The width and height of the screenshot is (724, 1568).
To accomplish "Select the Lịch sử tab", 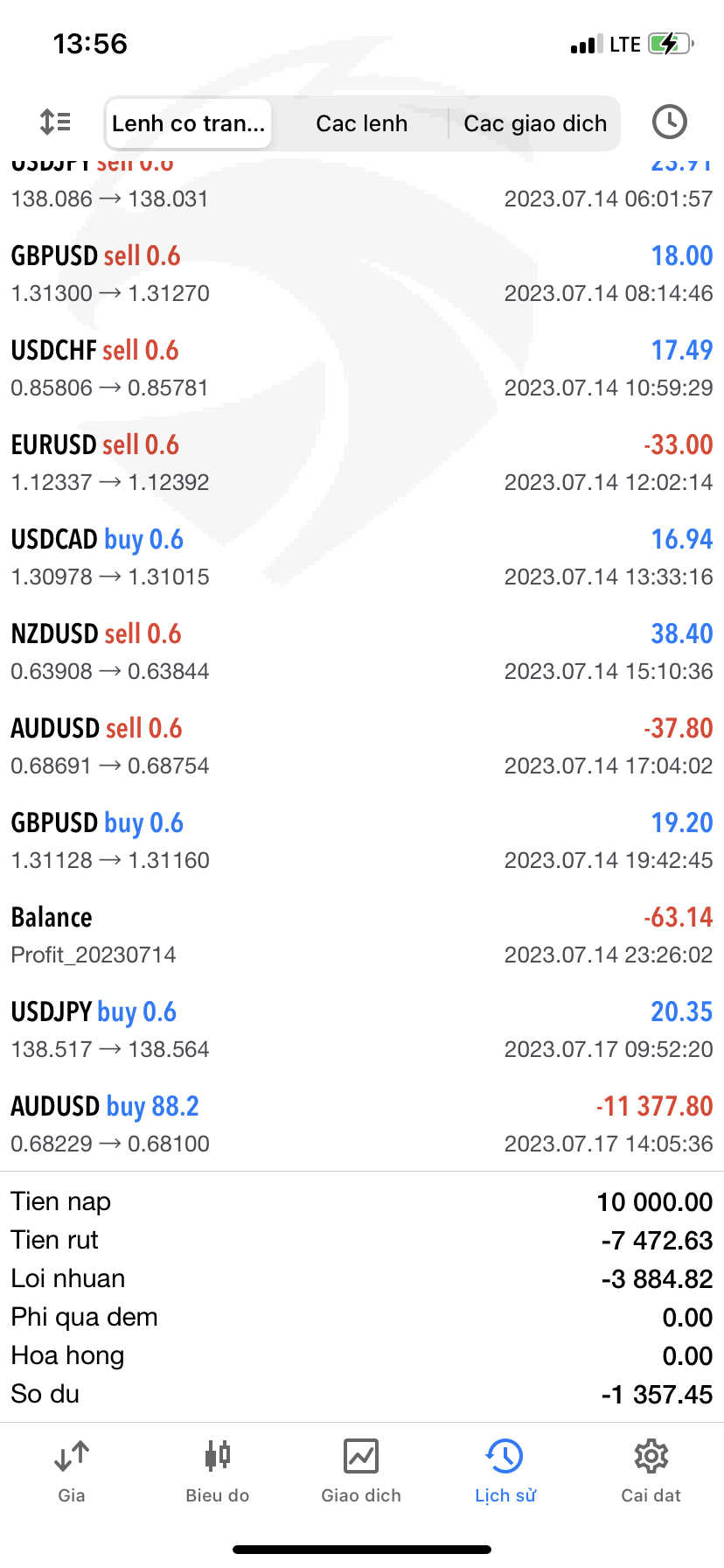I will [505, 1472].
